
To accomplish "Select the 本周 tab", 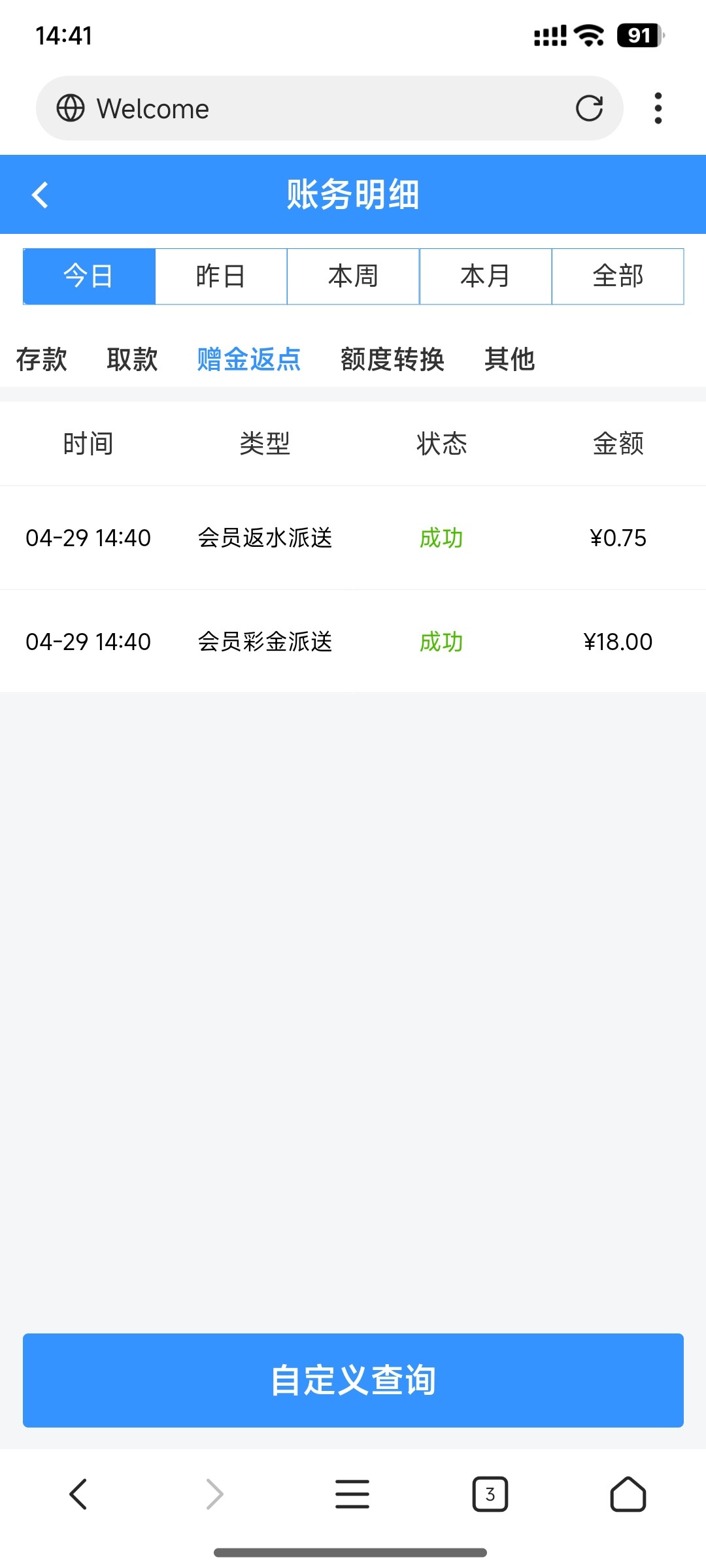I will (353, 276).
